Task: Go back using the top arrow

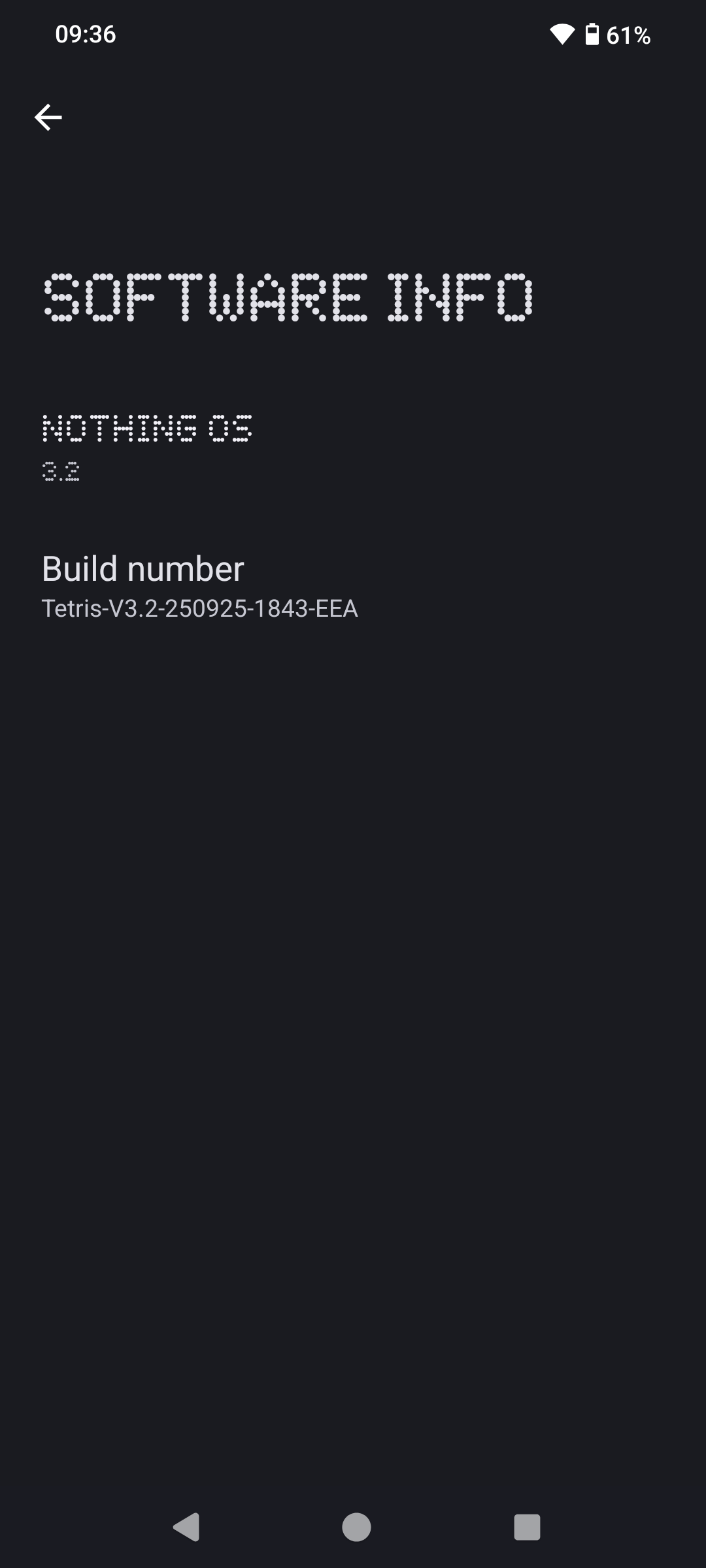Action: click(x=48, y=118)
